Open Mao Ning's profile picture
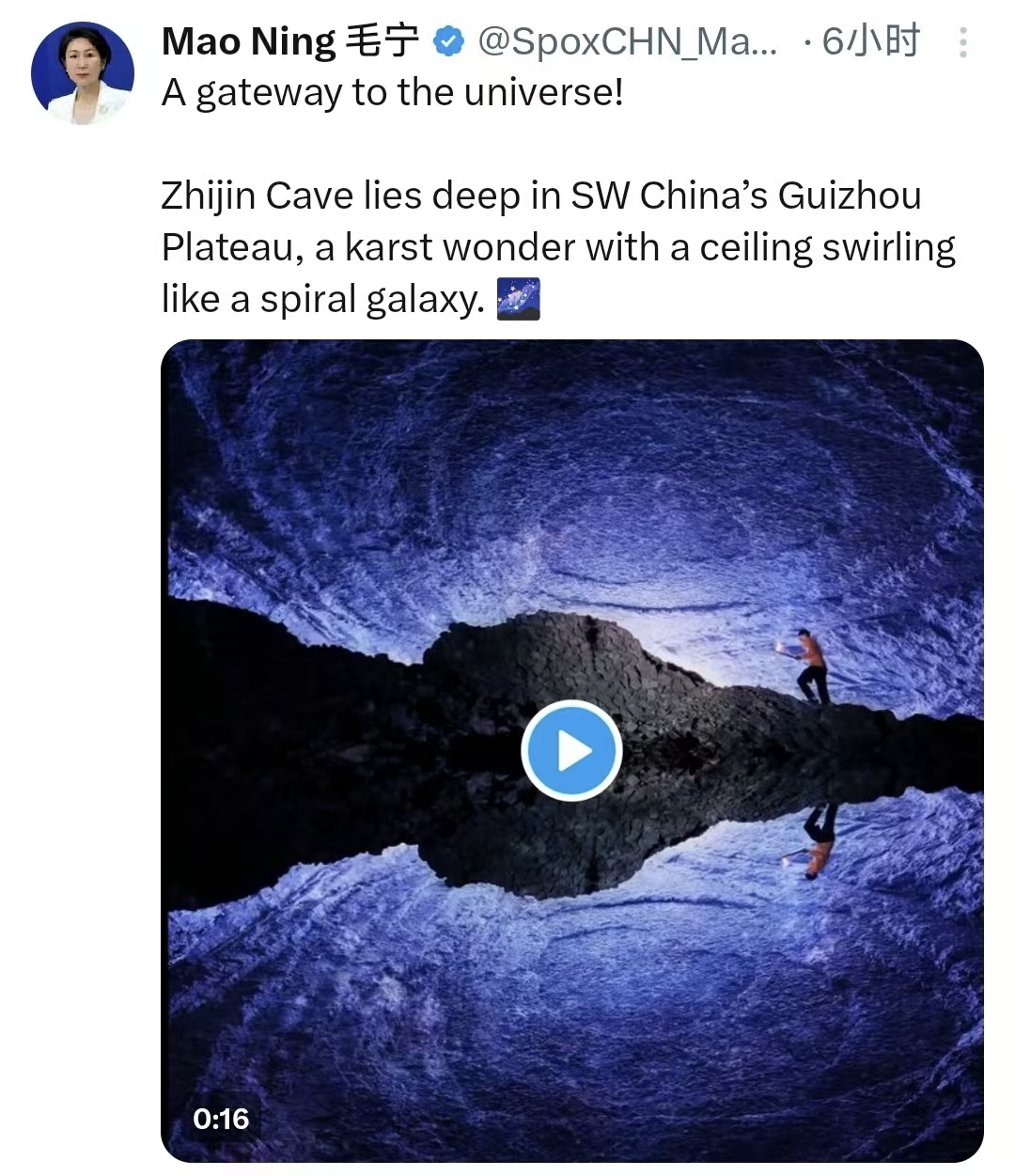 pyautogui.click(x=83, y=73)
